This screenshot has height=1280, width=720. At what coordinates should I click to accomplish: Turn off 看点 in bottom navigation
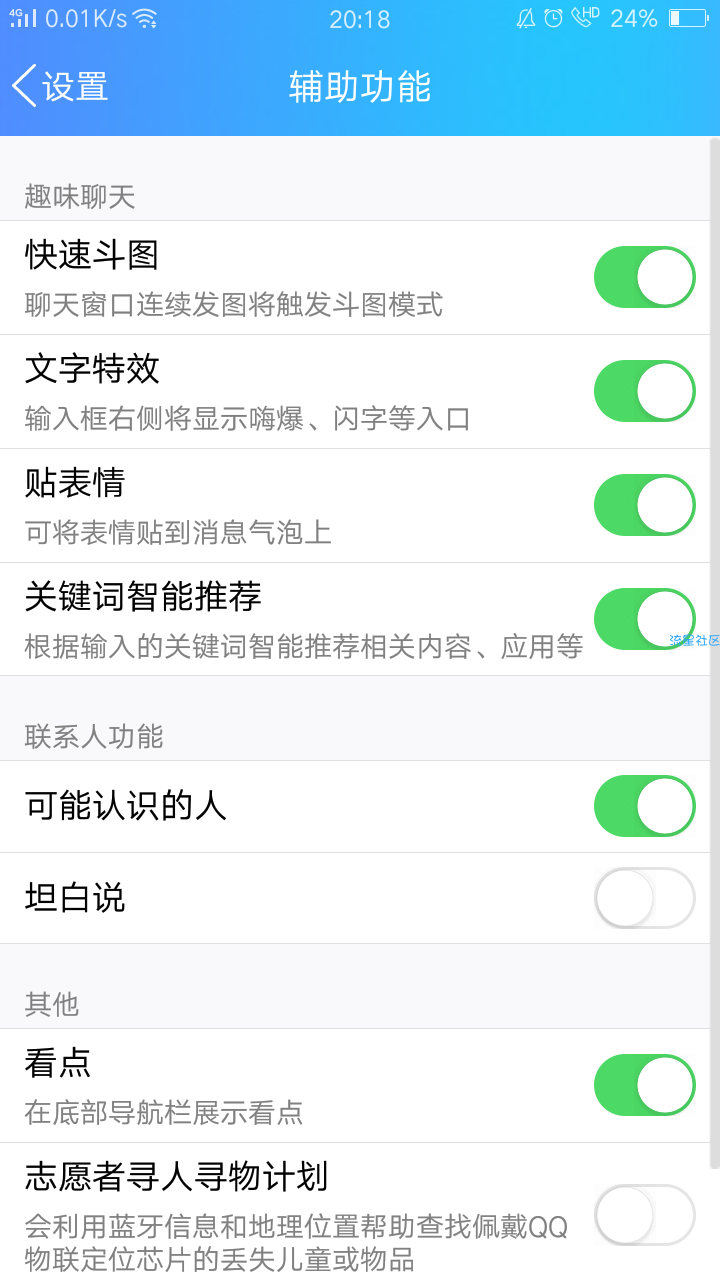click(644, 1085)
